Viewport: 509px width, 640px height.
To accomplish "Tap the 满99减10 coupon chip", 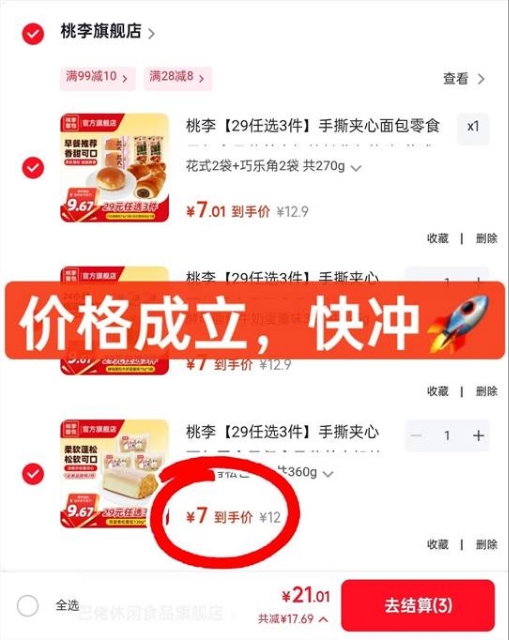I will pyautogui.click(x=98, y=77).
